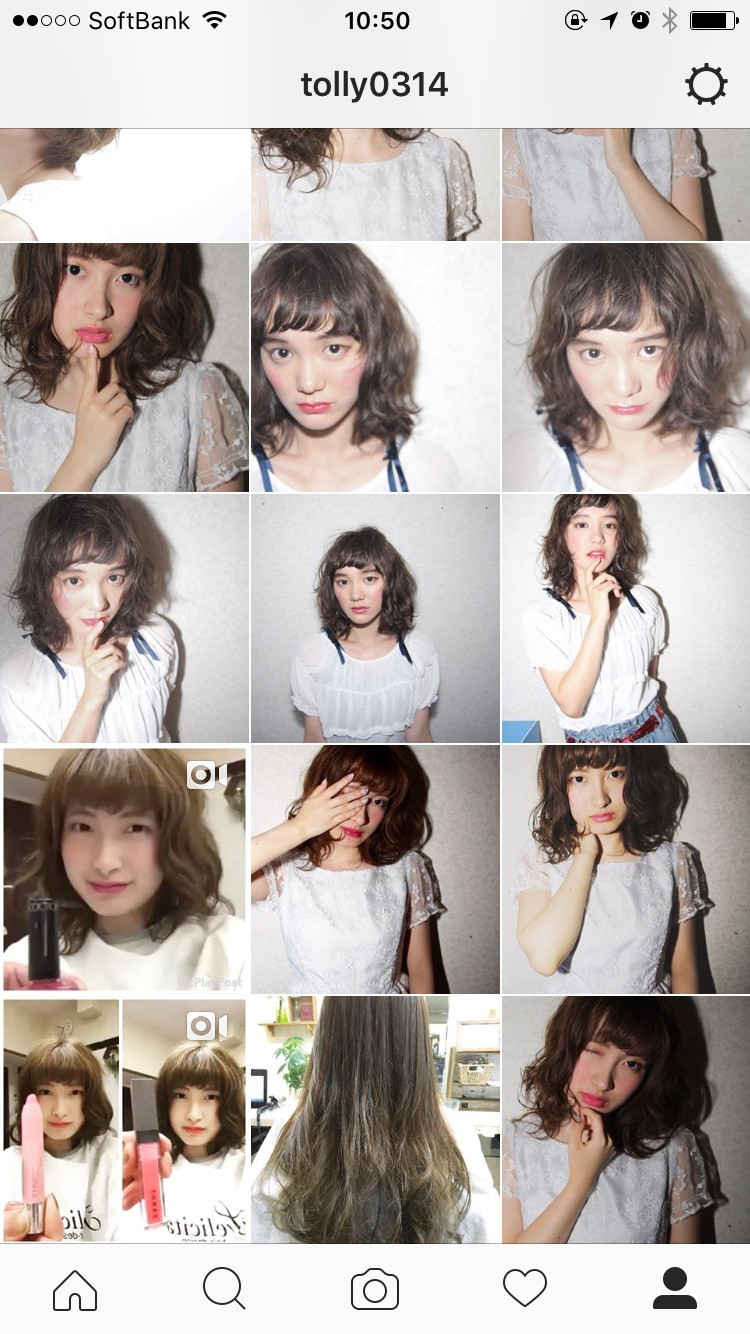Screen dimensions: 750x1334
Task: Open the winking pose photo
Action: [x=626, y=1120]
